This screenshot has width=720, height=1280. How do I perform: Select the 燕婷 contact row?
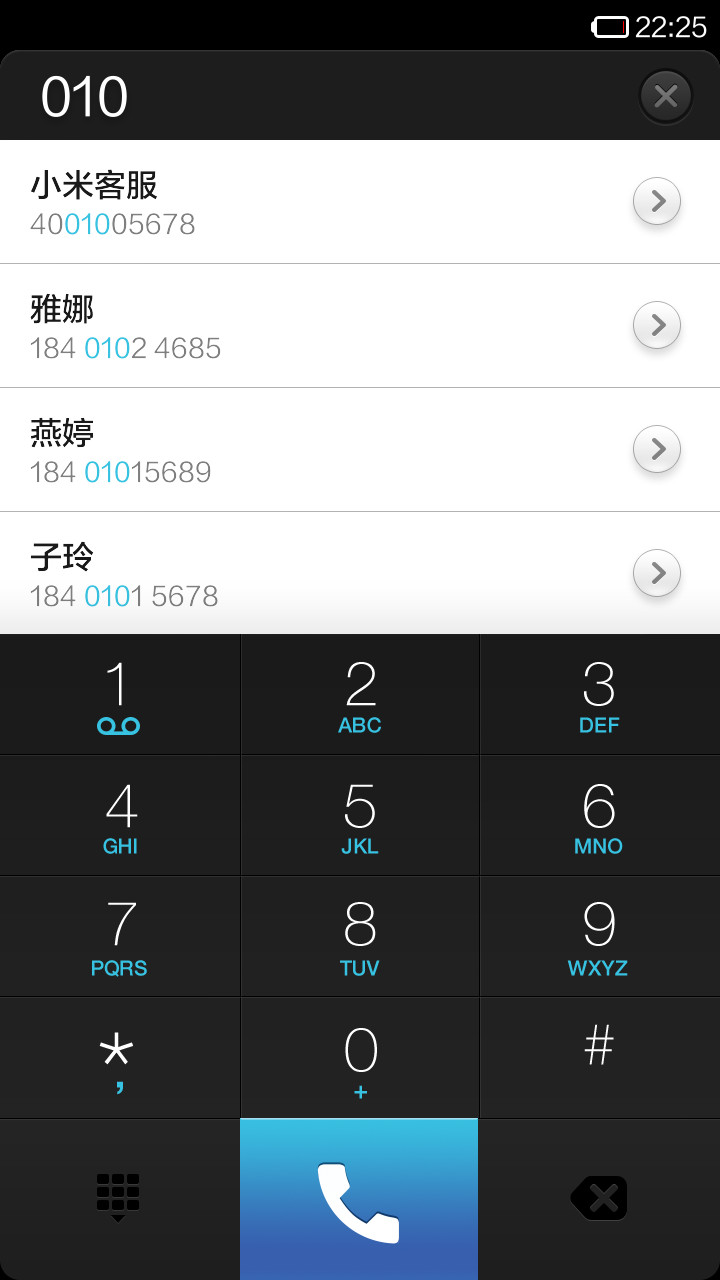click(360, 450)
